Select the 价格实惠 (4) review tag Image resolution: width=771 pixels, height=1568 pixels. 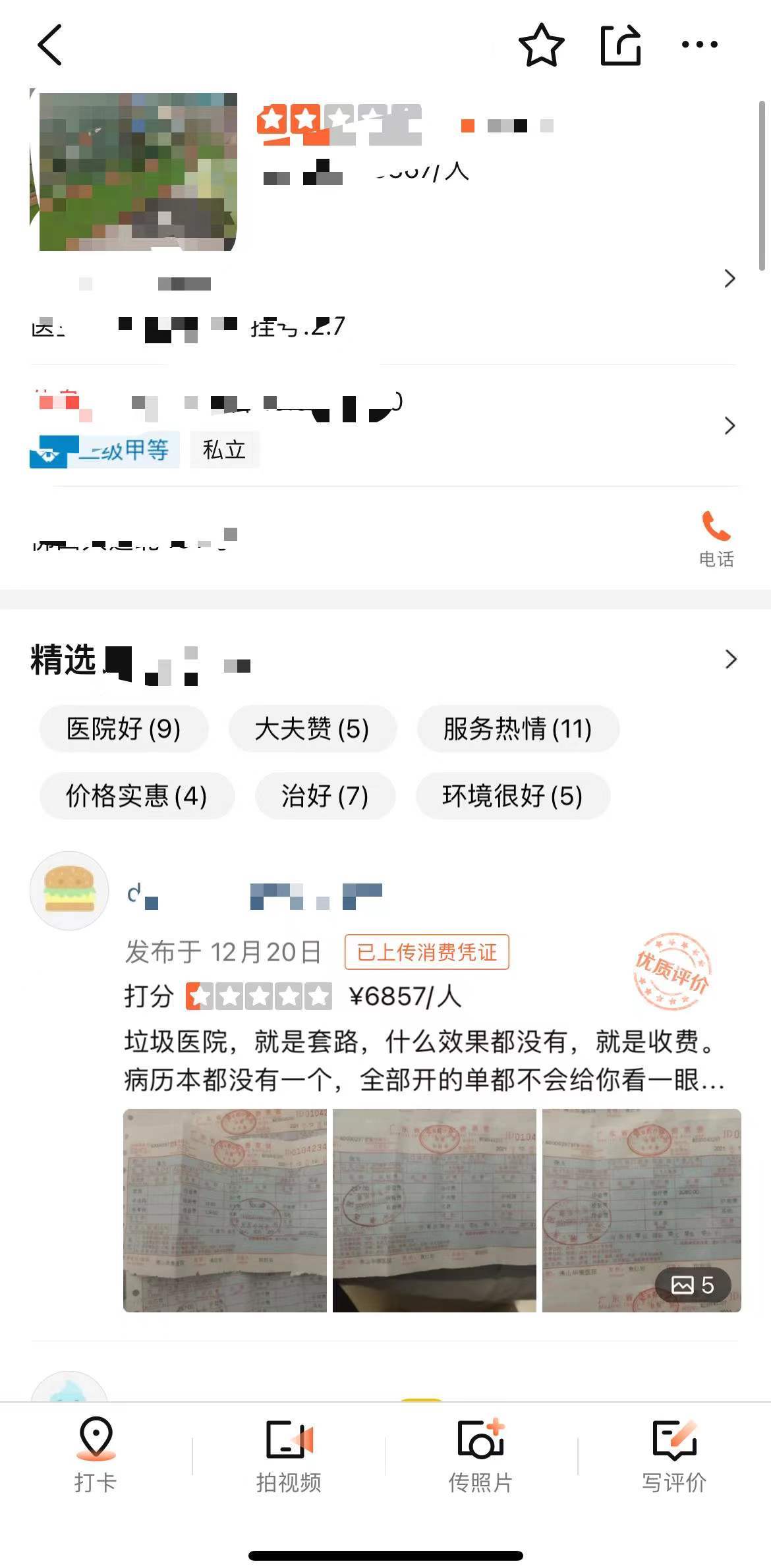[x=136, y=796]
